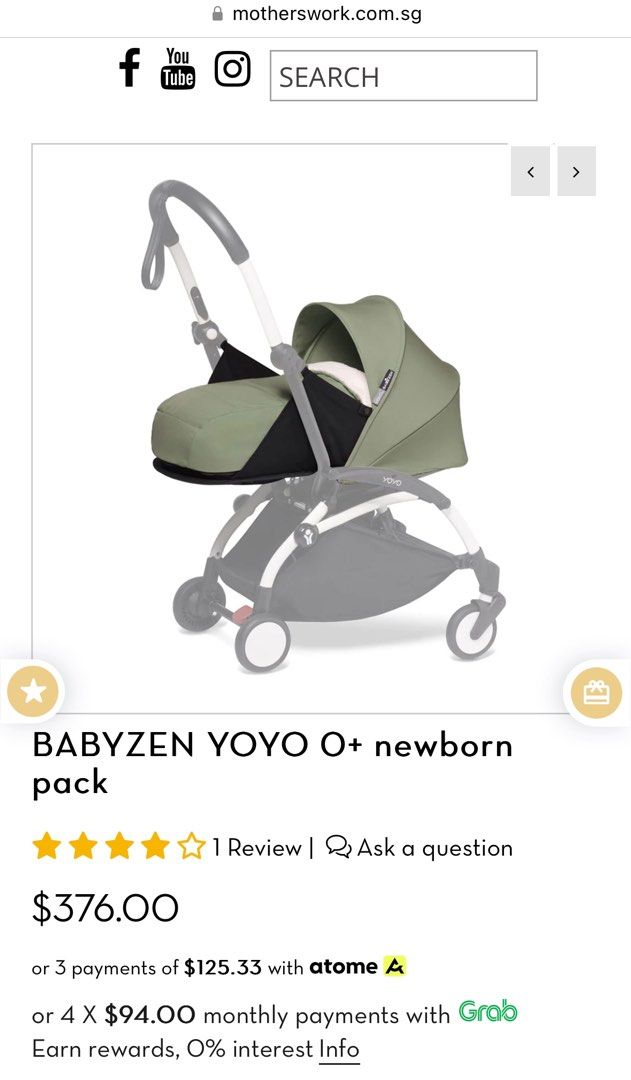View the 1 Review link

click(x=256, y=848)
